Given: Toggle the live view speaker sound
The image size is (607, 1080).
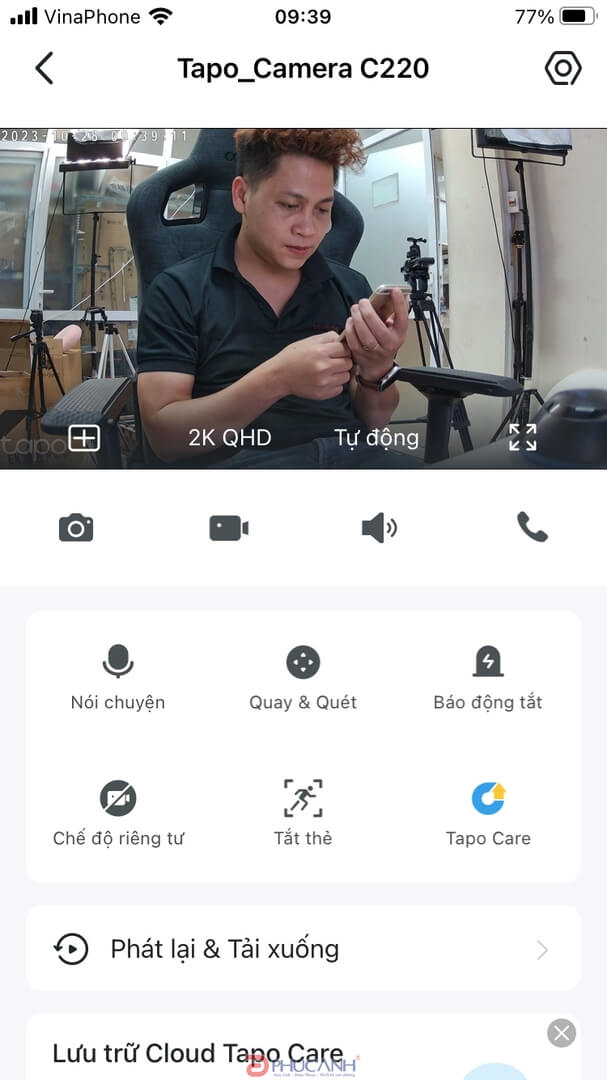Looking at the screenshot, I should point(379,527).
